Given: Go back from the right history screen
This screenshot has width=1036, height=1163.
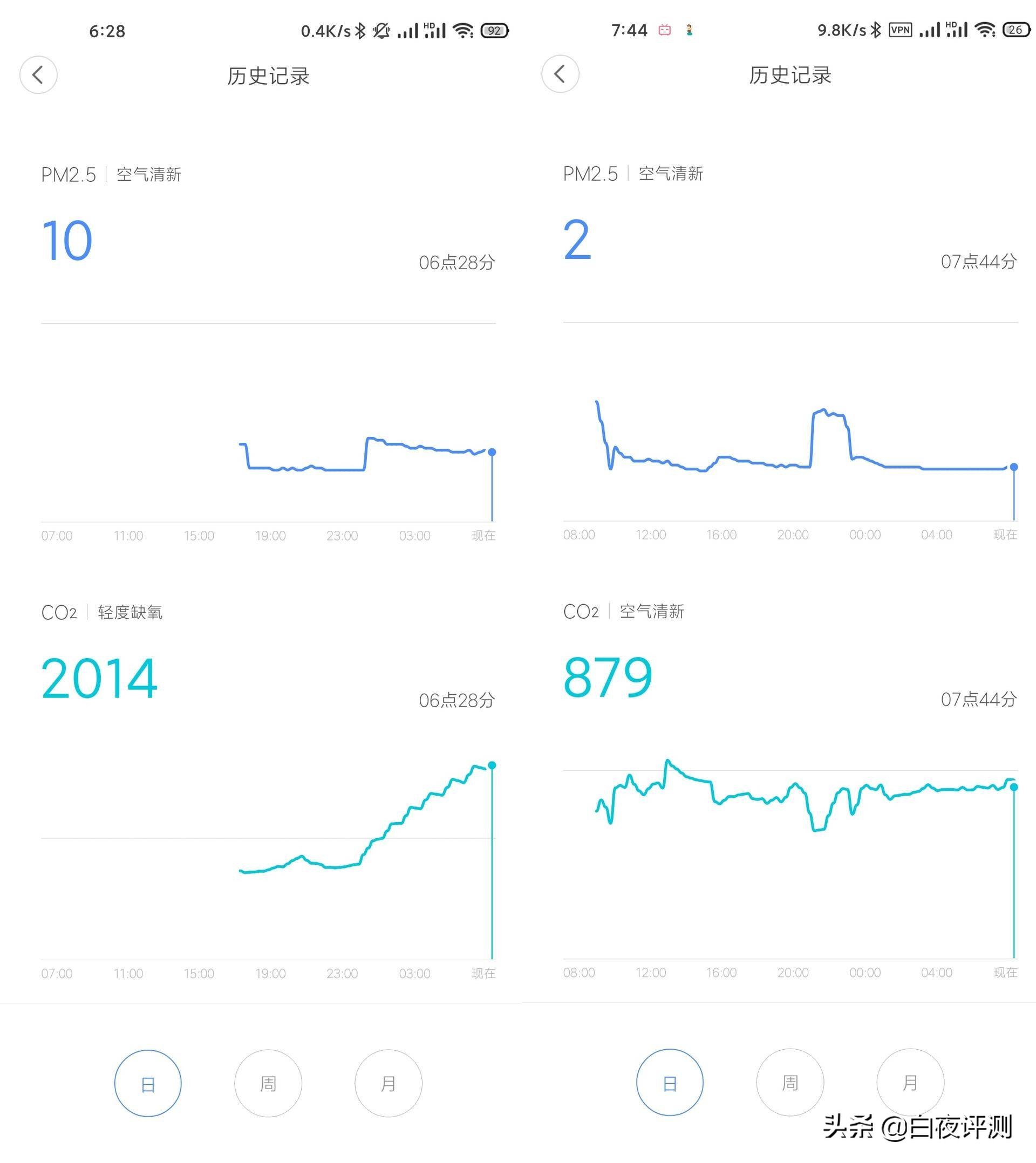Looking at the screenshot, I should [561, 74].
